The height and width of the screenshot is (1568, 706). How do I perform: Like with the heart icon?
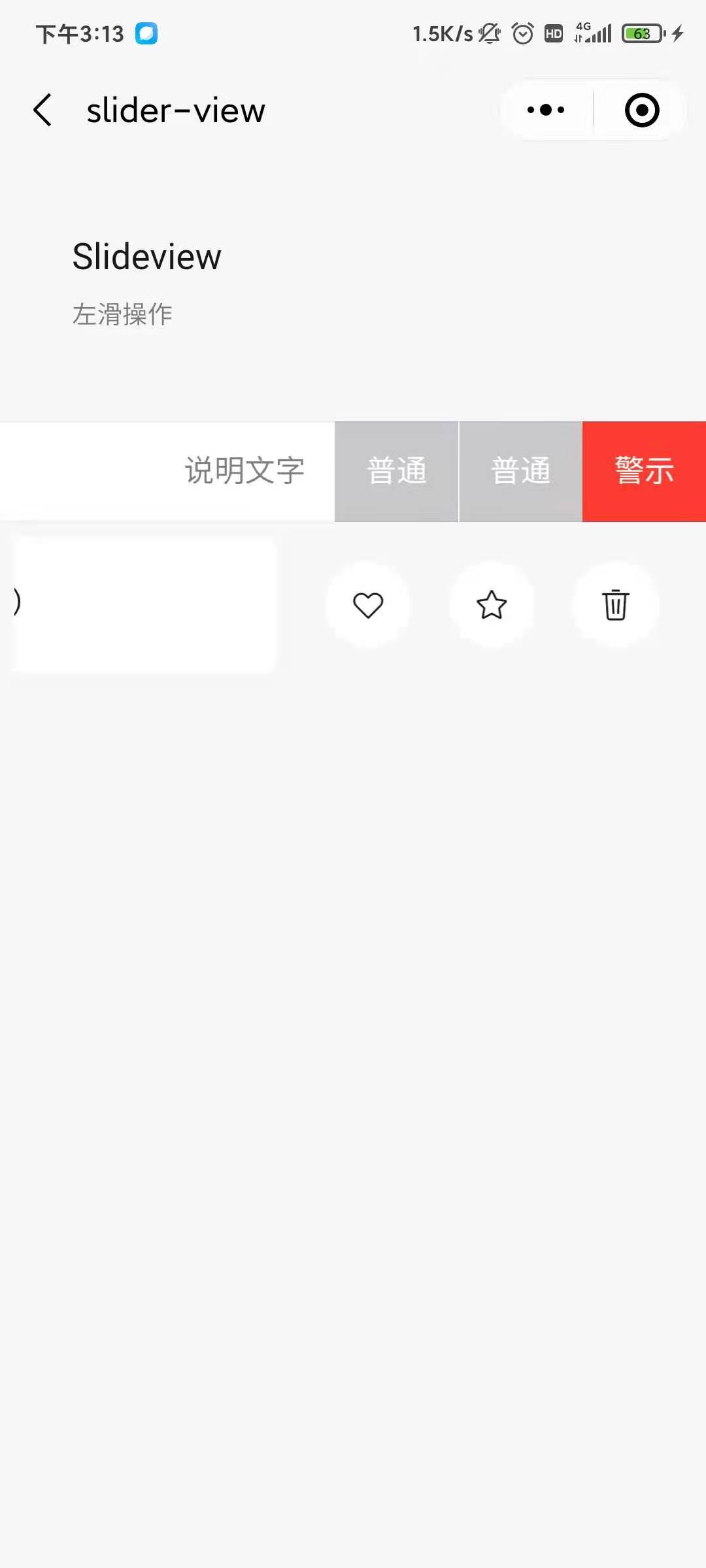pyautogui.click(x=368, y=605)
